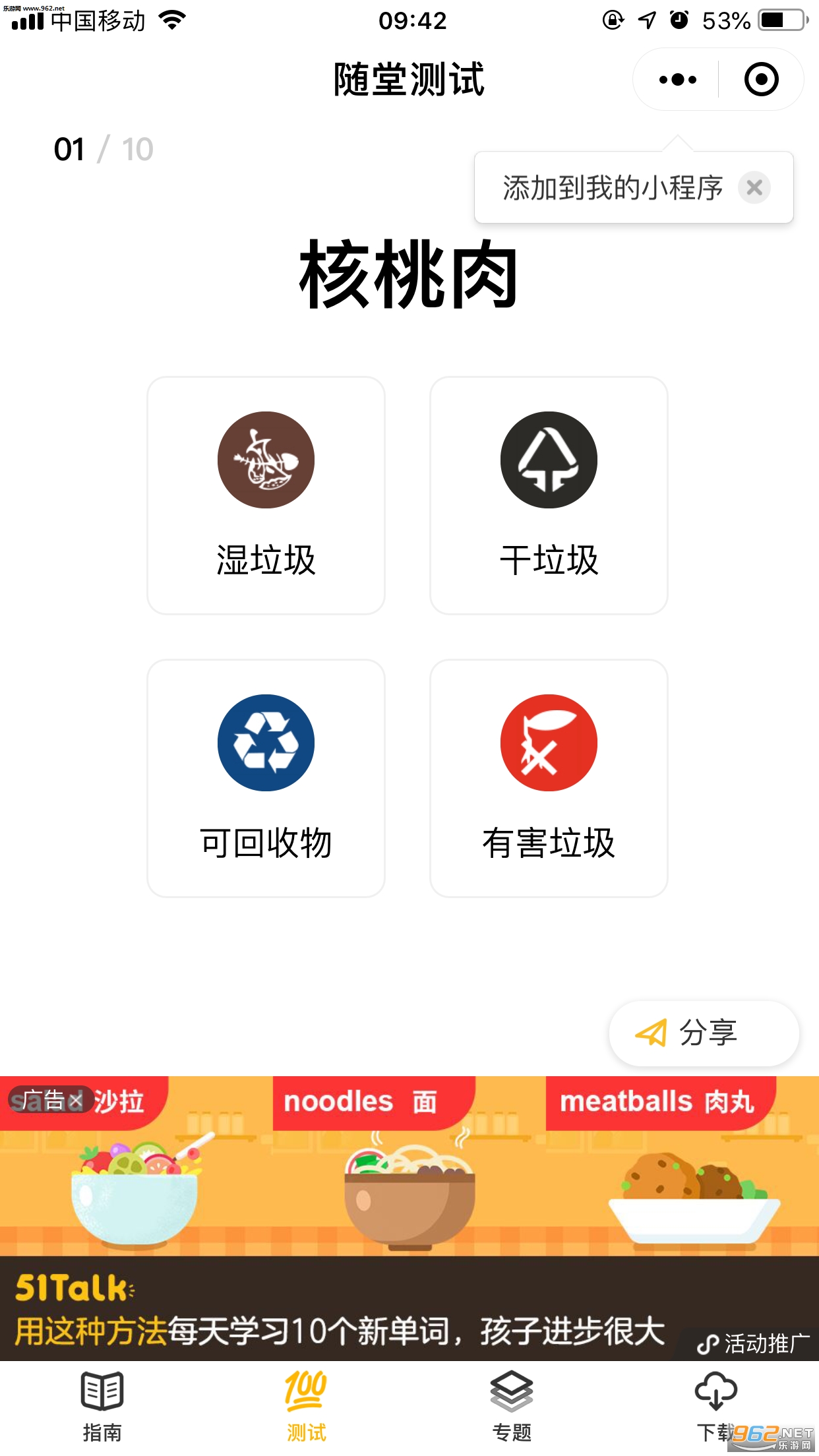Select 湿垃圾 as the answer
This screenshot has height=1456, width=819.
point(266,495)
